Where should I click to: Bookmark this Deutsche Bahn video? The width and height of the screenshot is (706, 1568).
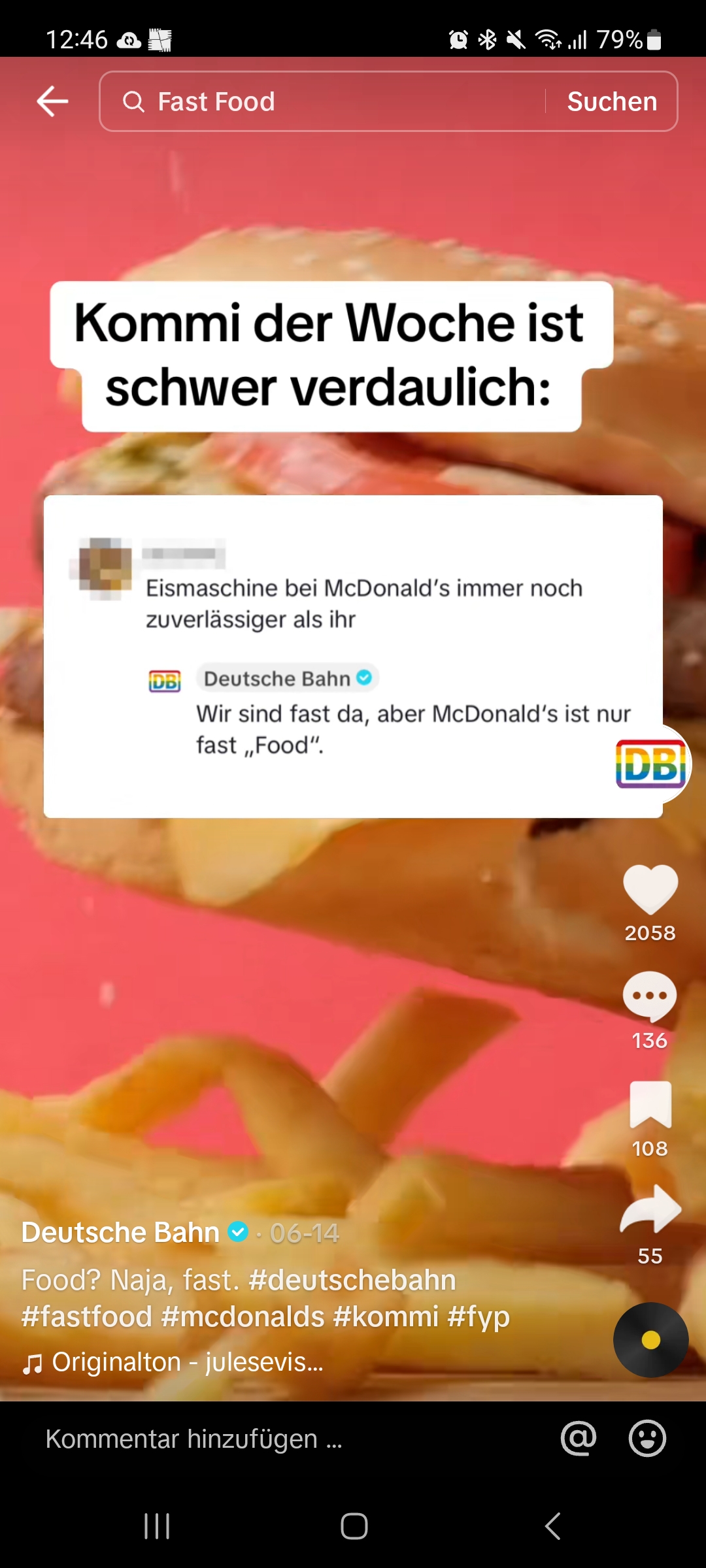[650, 1105]
